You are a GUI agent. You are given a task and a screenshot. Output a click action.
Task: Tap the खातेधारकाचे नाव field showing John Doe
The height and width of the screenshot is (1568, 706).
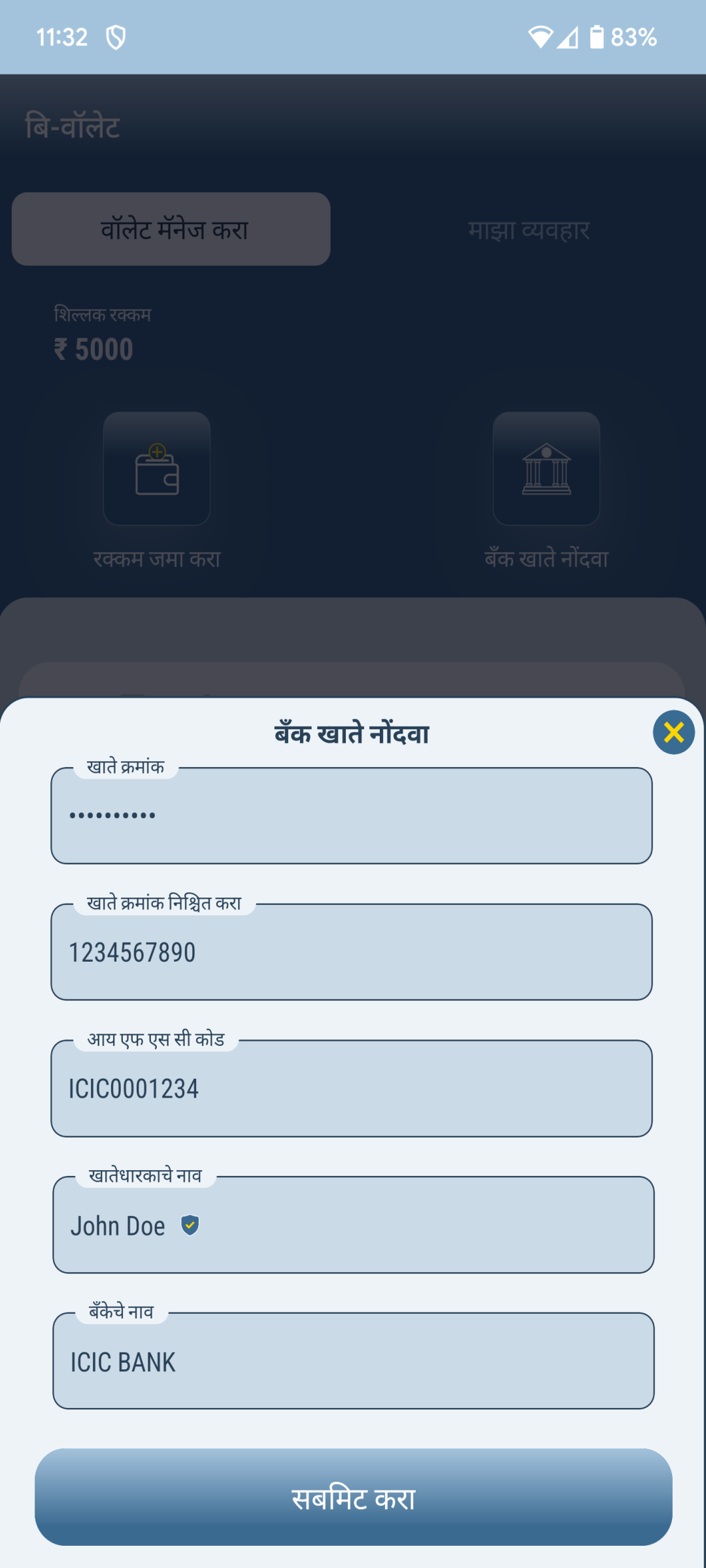click(x=352, y=1226)
